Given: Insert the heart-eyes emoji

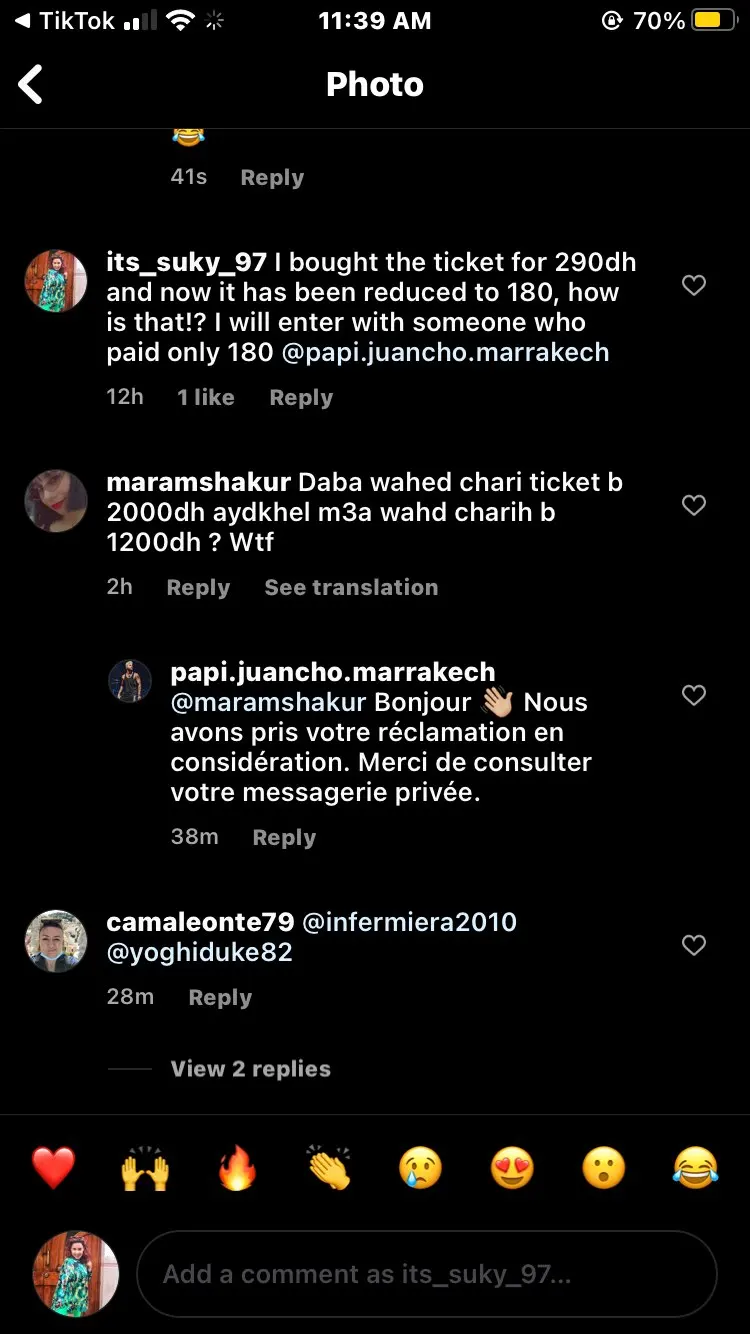Looking at the screenshot, I should pyautogui.click(x=512, y=1167).
